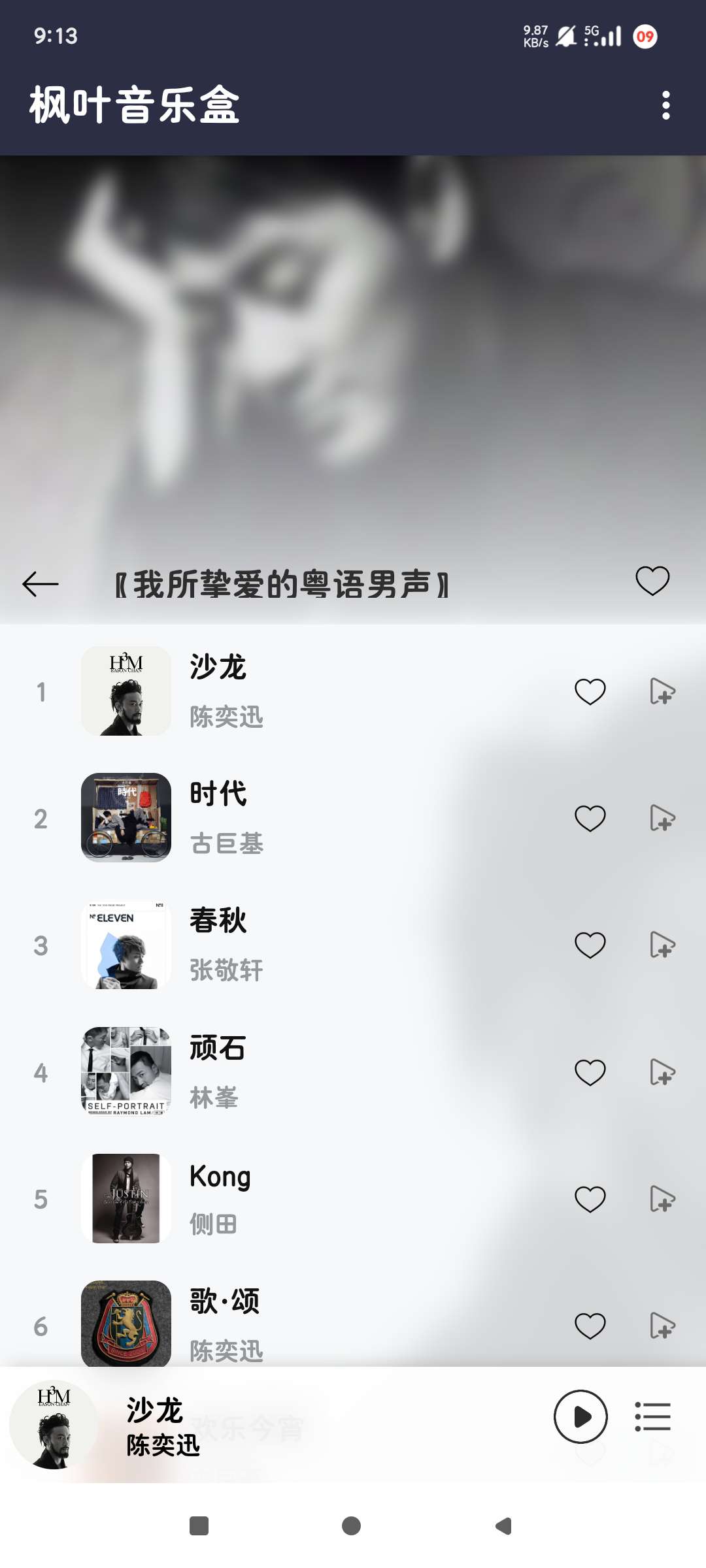Add 春秋 to the play queue

[x=663, y=945]
